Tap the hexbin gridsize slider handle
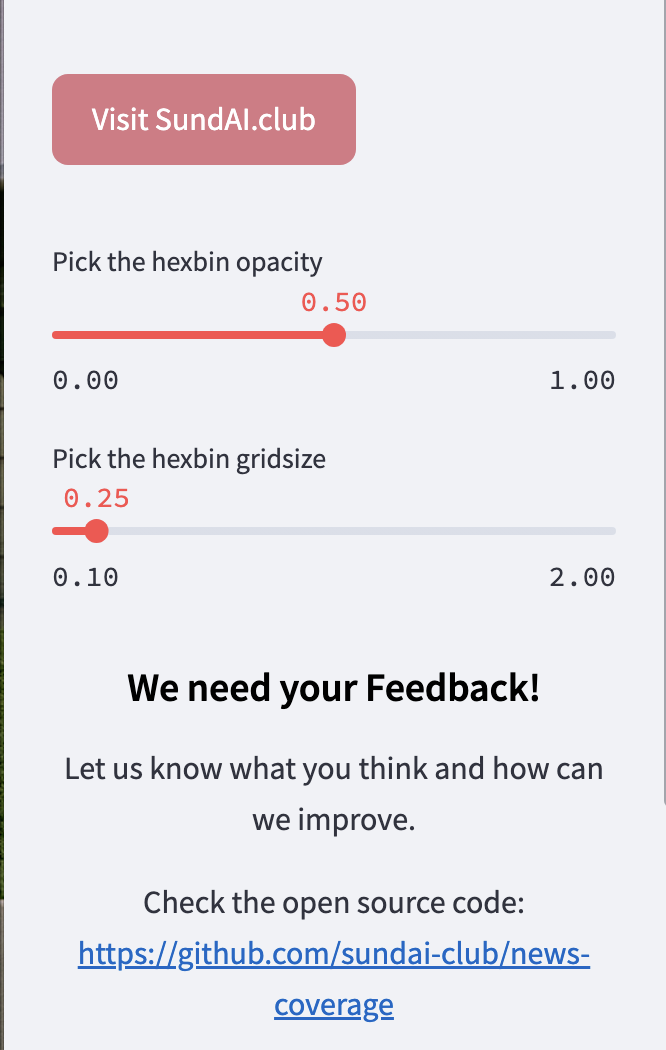 [97, 531]
